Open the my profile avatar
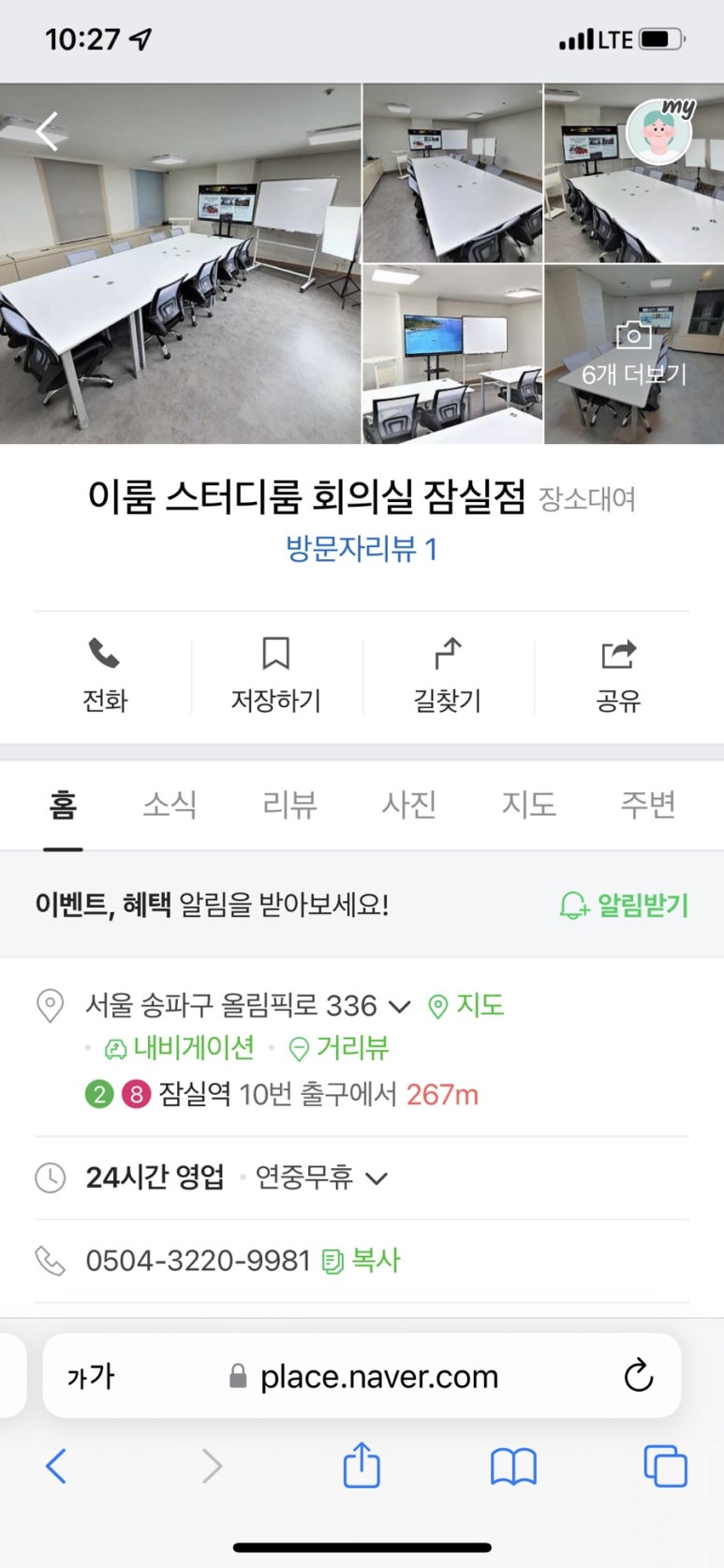The image size is (724, 1568). point(659,131)
